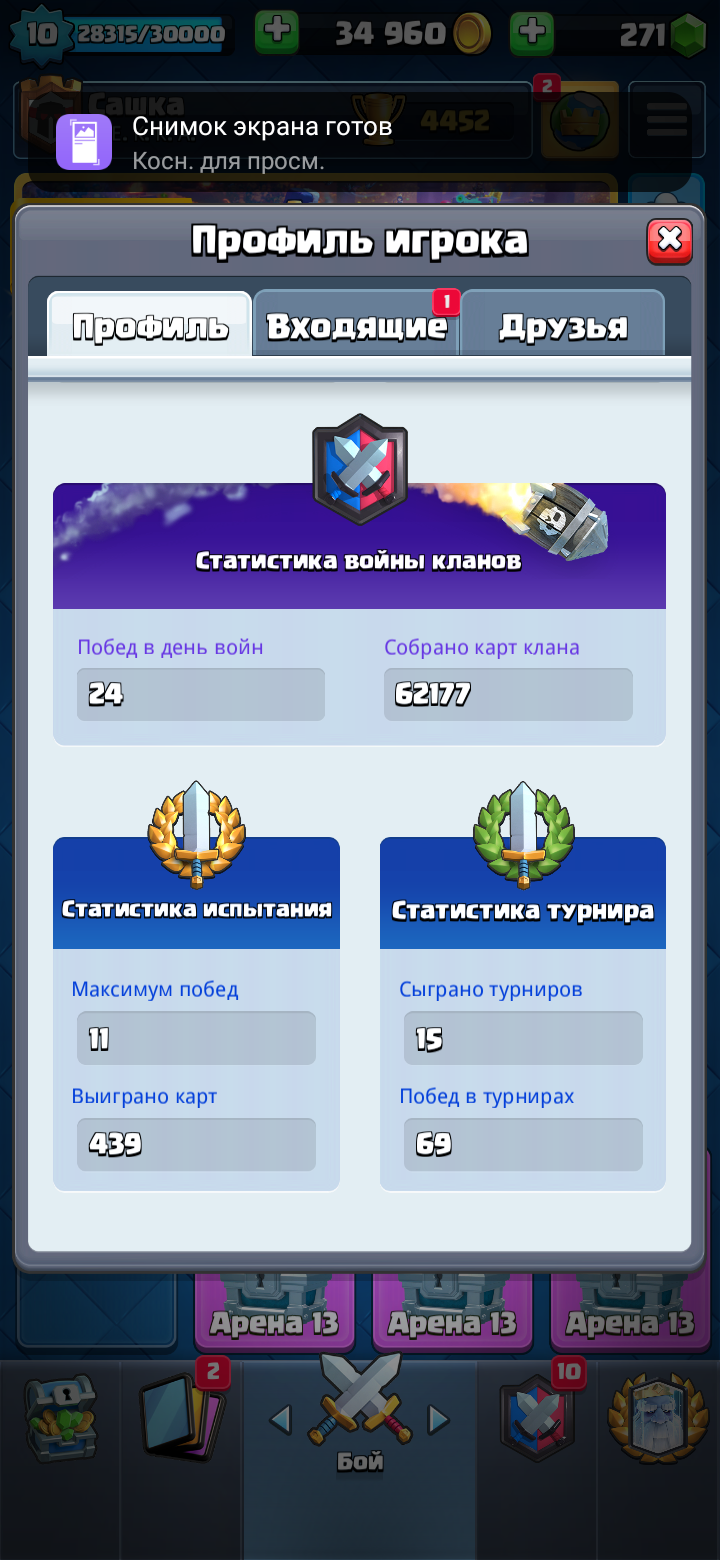Switch to the Друзья tab
This screenshot has width=720, height=1560.
(x=563, y=323)
